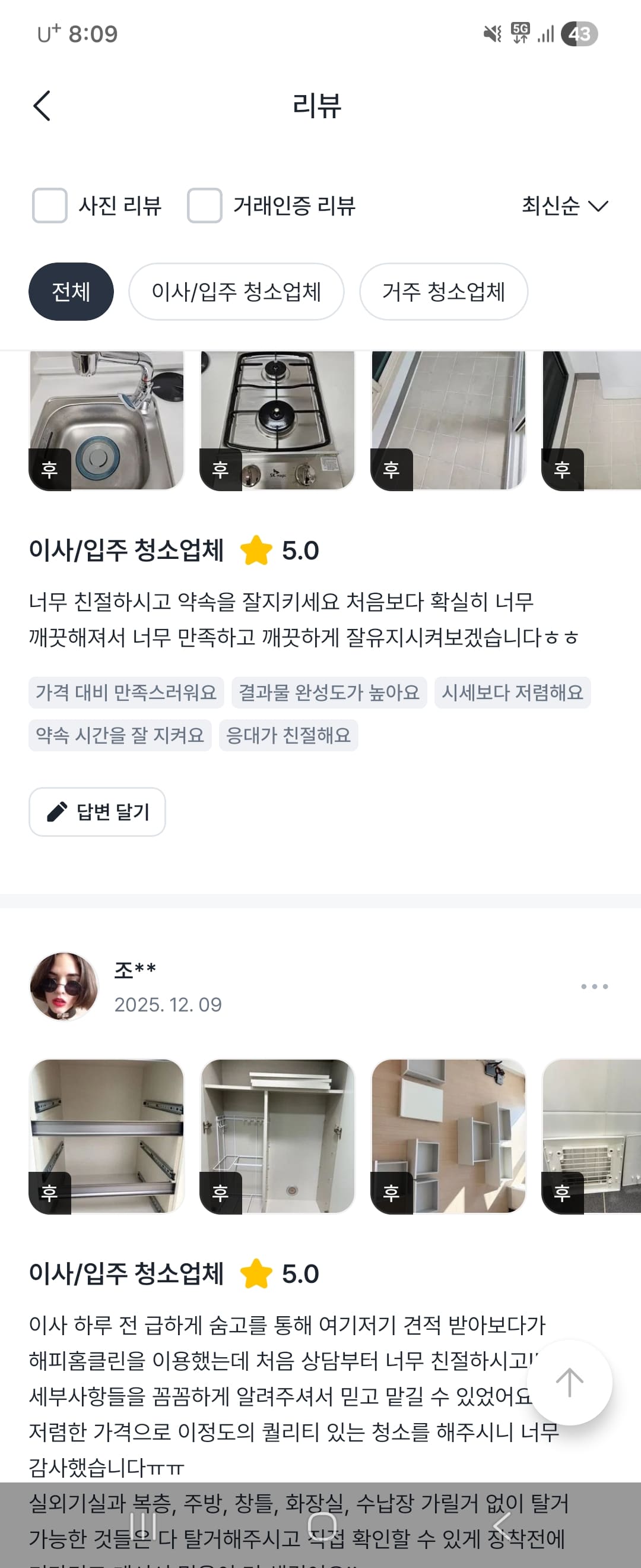Open the tiled floor review photo

click(x=448, y=420)
